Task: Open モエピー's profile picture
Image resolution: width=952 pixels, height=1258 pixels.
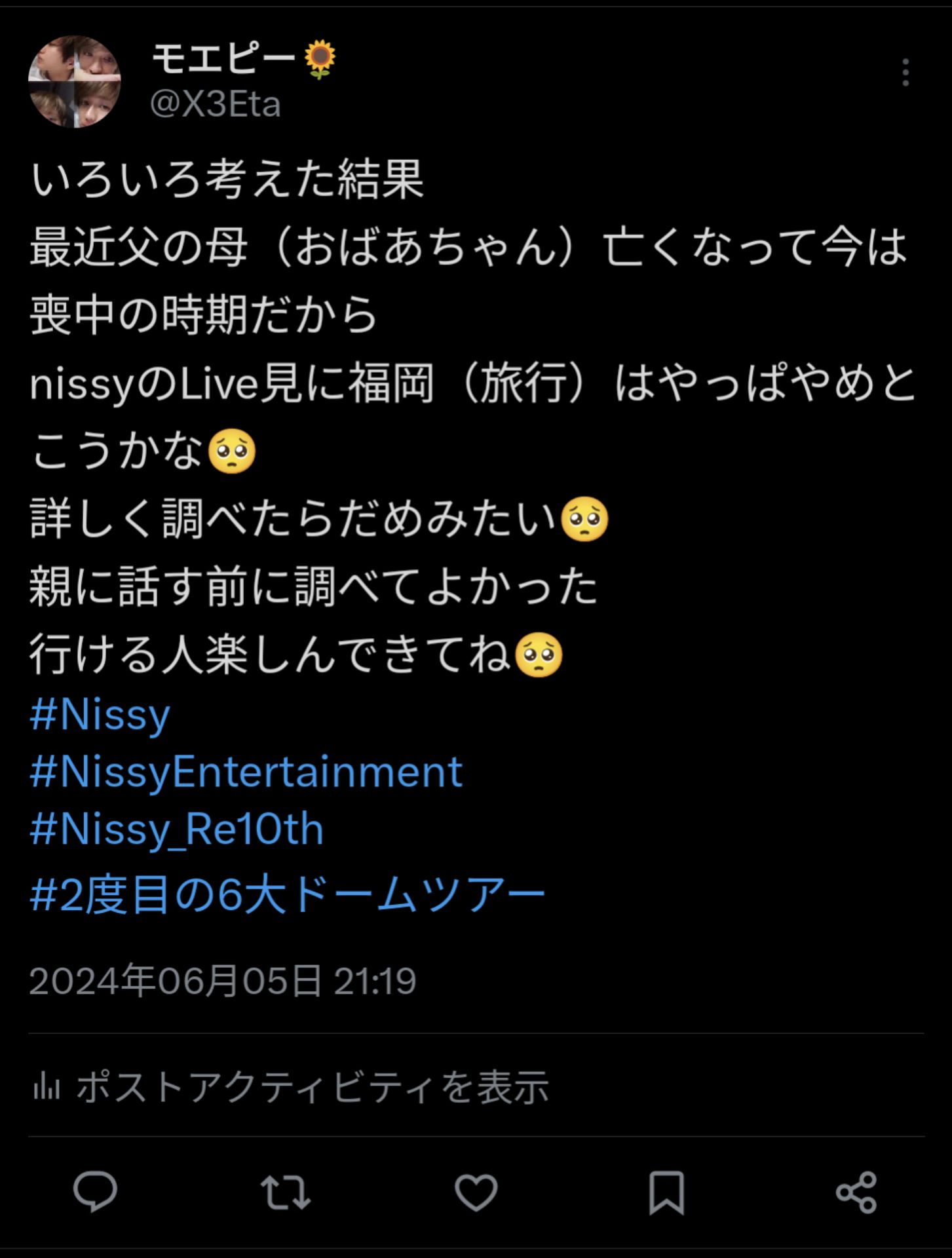Action: pos(75,81)
